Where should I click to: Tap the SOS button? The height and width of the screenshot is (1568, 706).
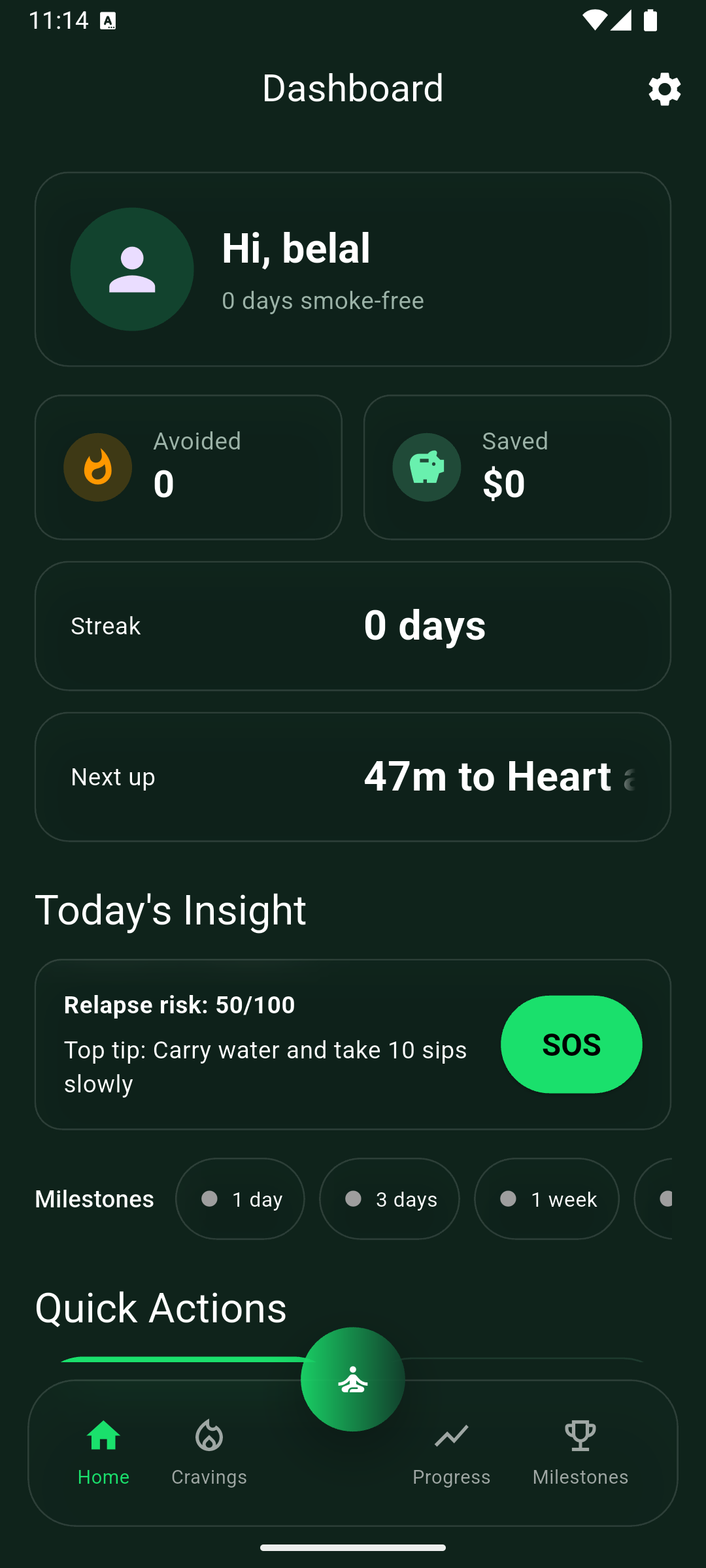[571, 1044]
